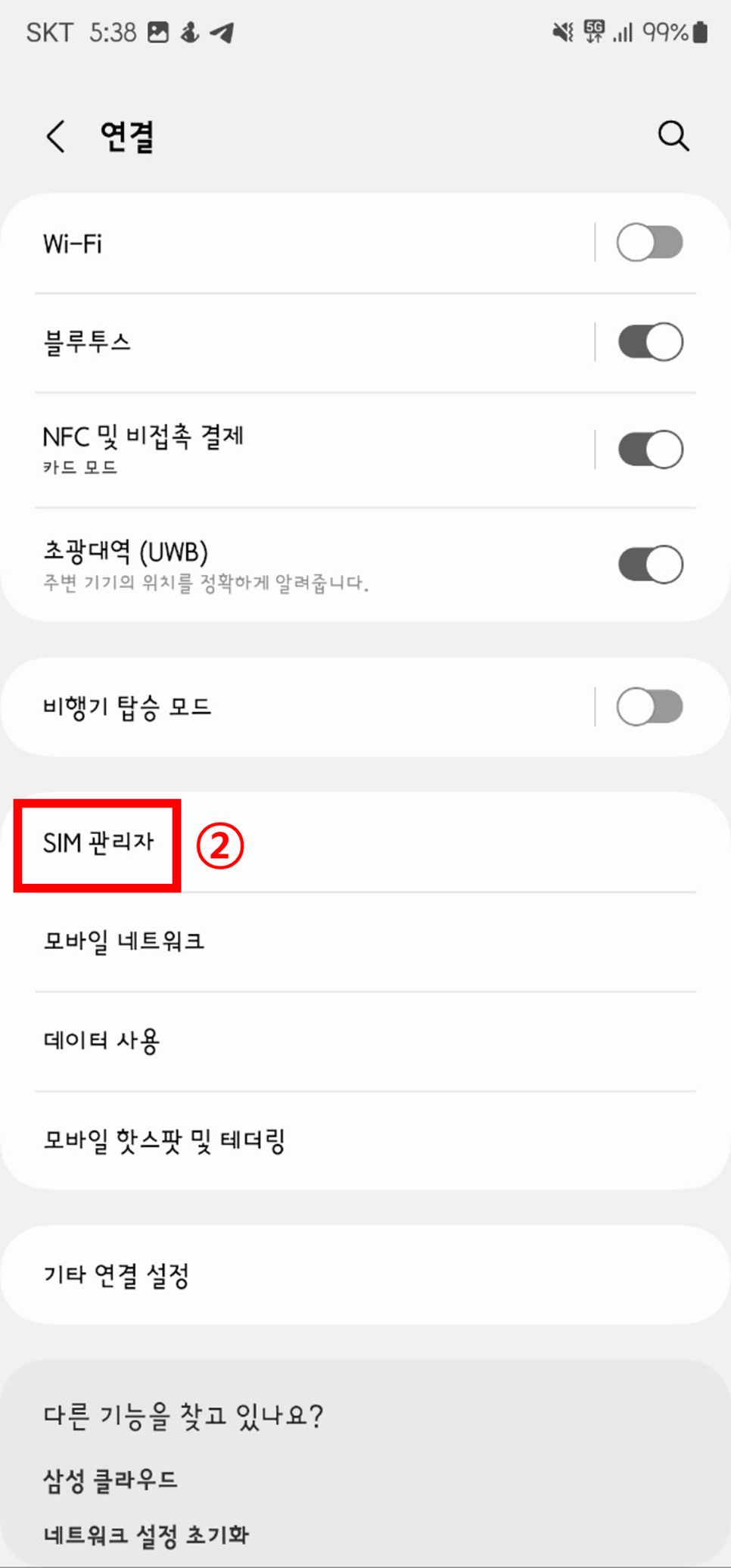The image size is (731, 1568).
Task: Open 데이터 사용
Action: [x=365, y=1041]
